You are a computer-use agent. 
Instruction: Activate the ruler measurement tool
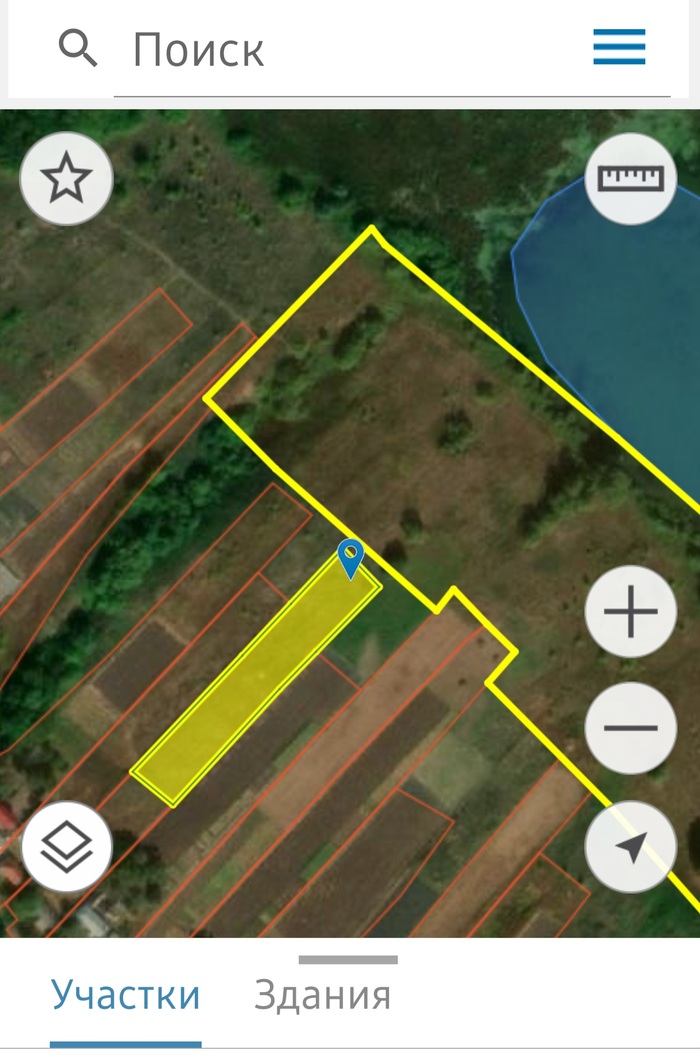631,178
